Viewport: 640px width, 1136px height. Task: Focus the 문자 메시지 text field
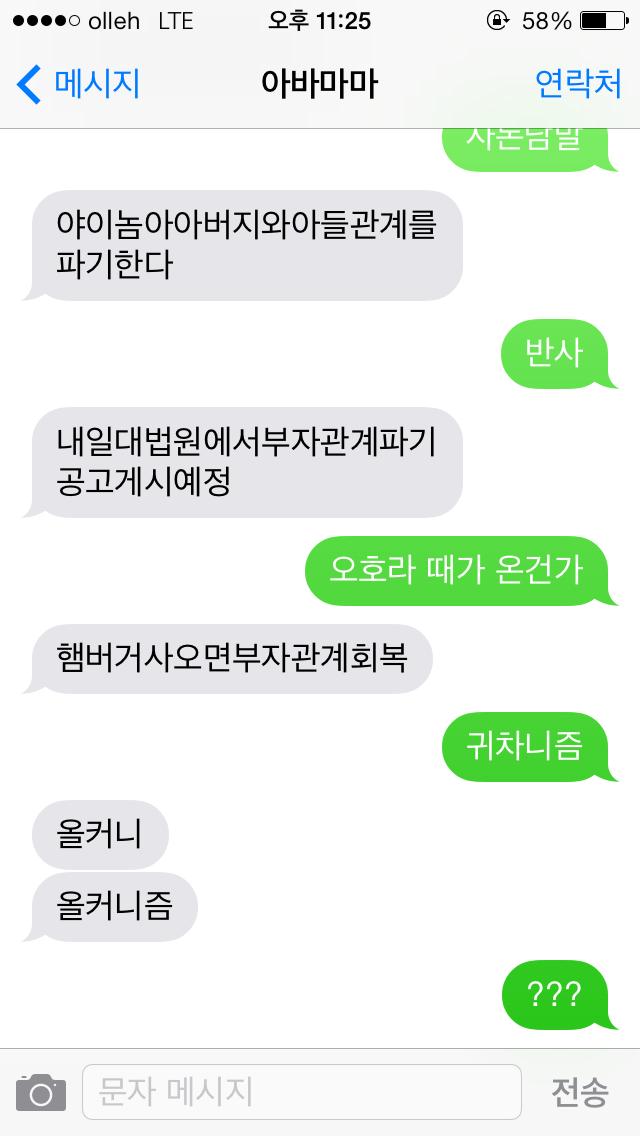click(300, 1091)
